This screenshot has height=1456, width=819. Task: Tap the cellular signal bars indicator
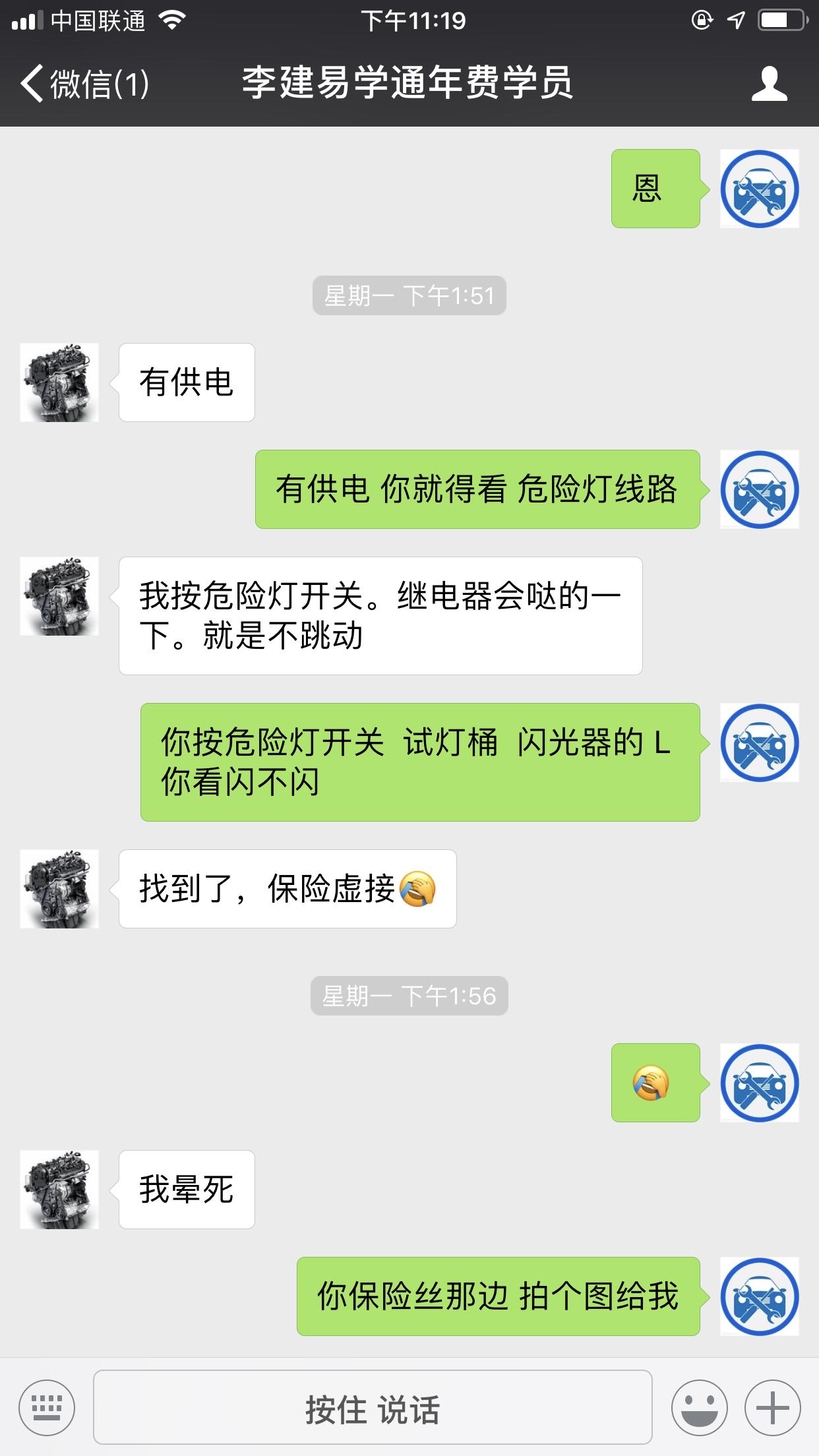point(27,21)
